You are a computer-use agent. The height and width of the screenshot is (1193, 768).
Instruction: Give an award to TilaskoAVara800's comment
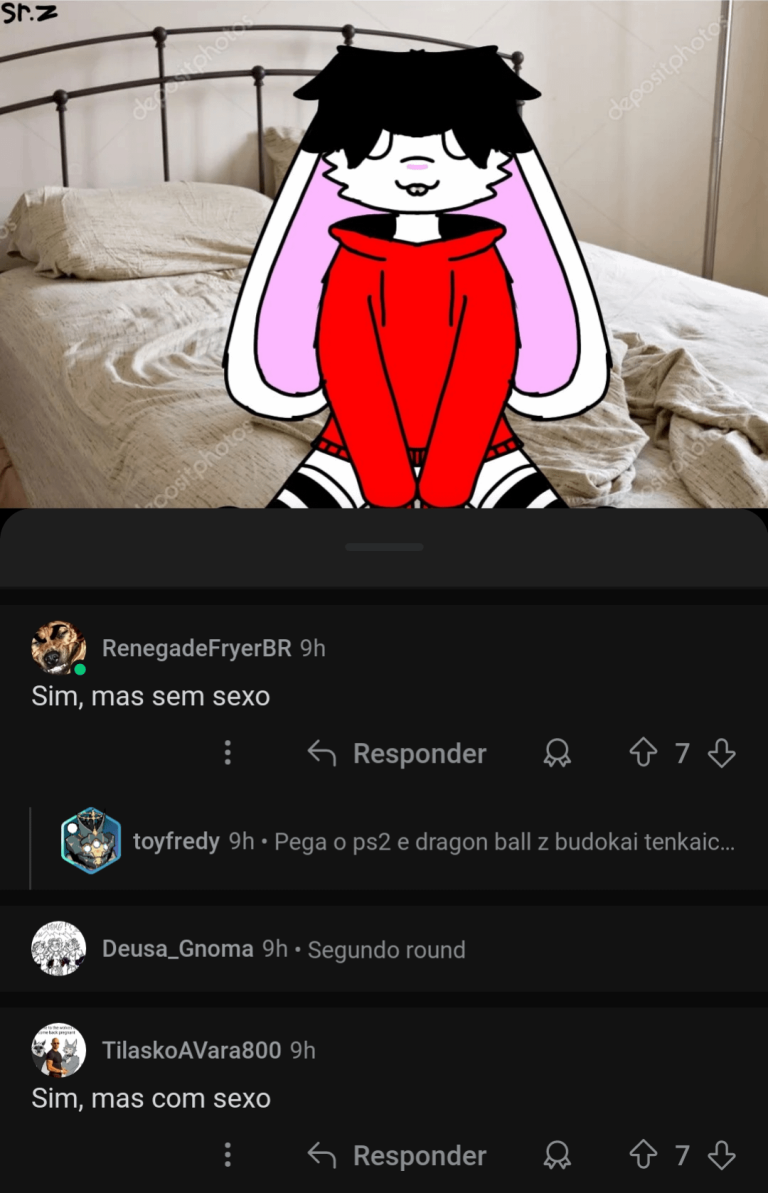point(556,1156)
